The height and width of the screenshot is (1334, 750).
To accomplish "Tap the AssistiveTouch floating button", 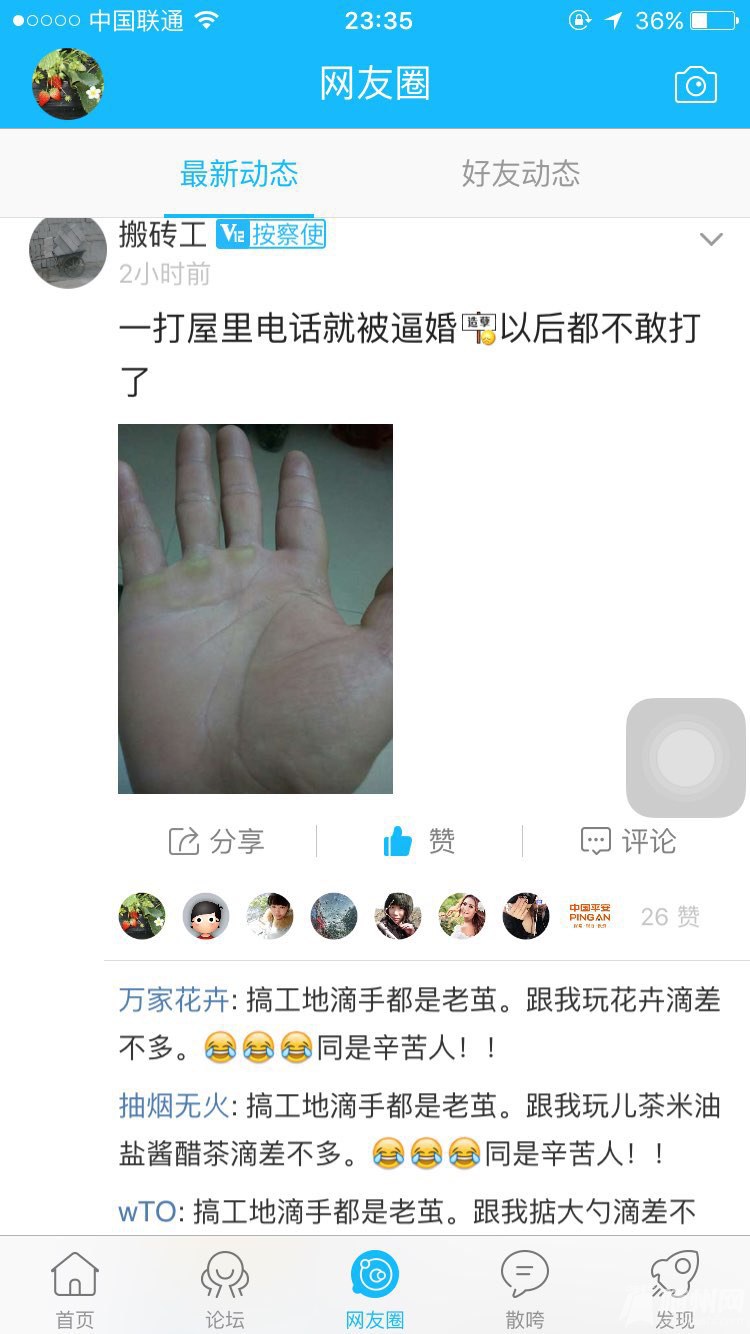I will pyautogui.click(x=686, y=757).
